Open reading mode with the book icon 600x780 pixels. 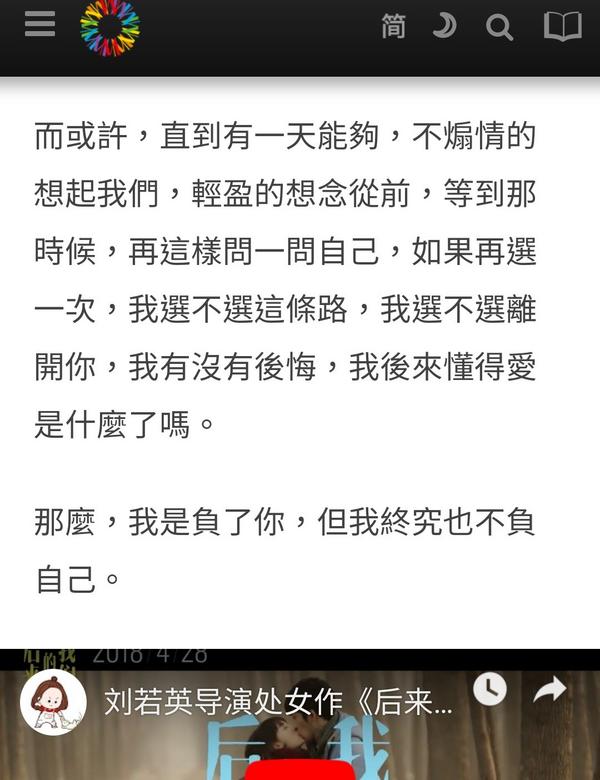[x=562, y=27]
